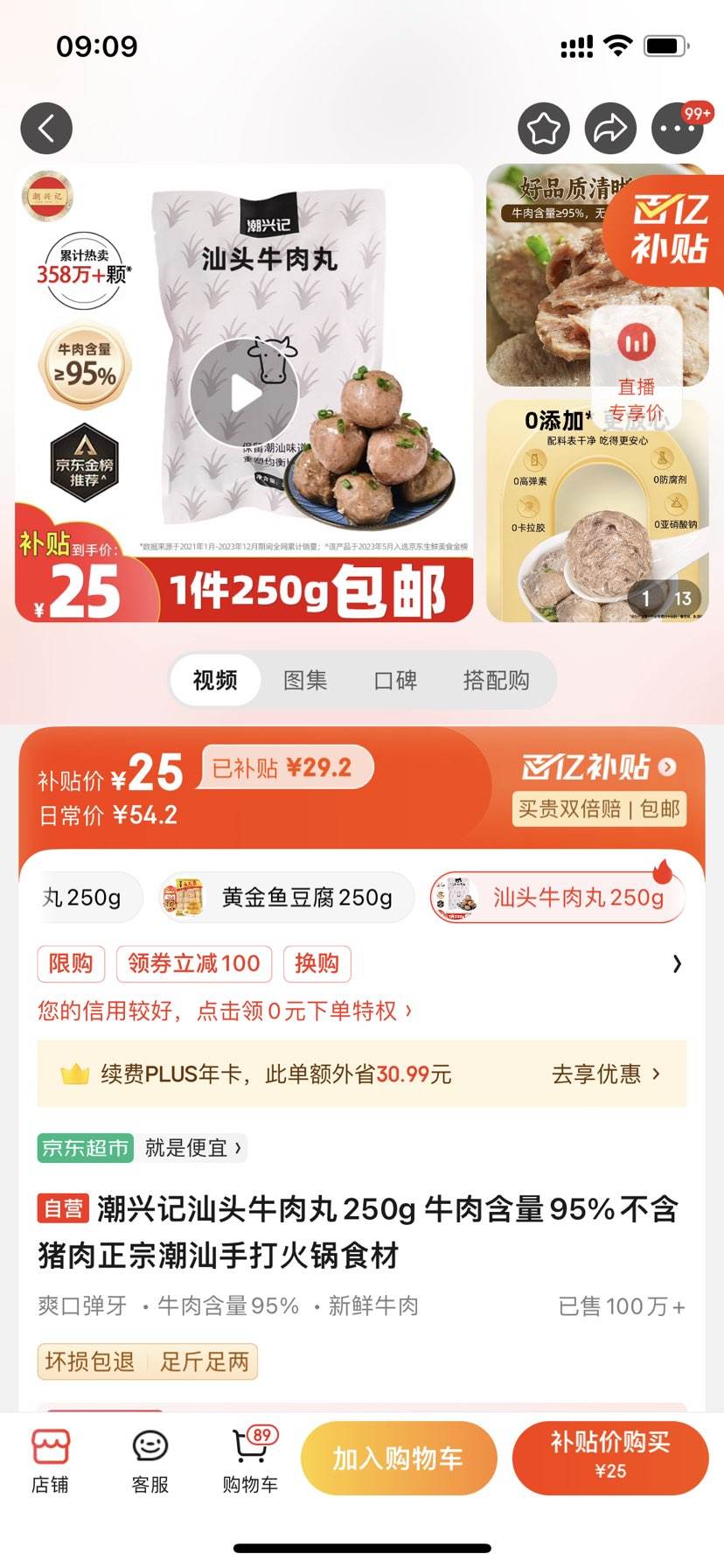This screenshot has width=724, height=1568.
Task: Expand the promotions row via the right chevron
Action: (677, 963)
